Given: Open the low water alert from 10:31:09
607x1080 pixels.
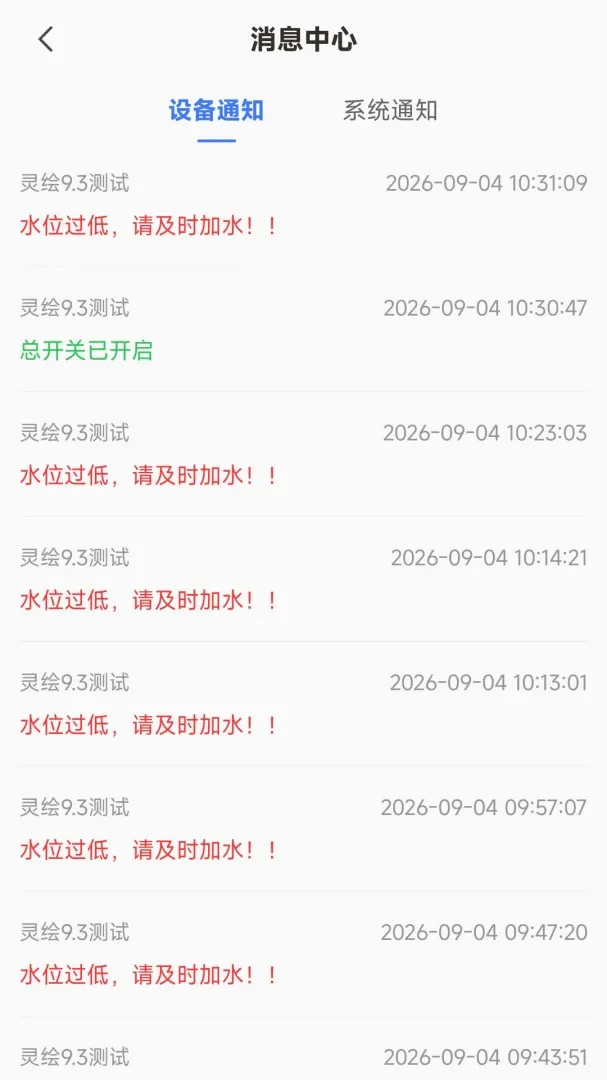Looking at the screenshot, I should point(303,205).
